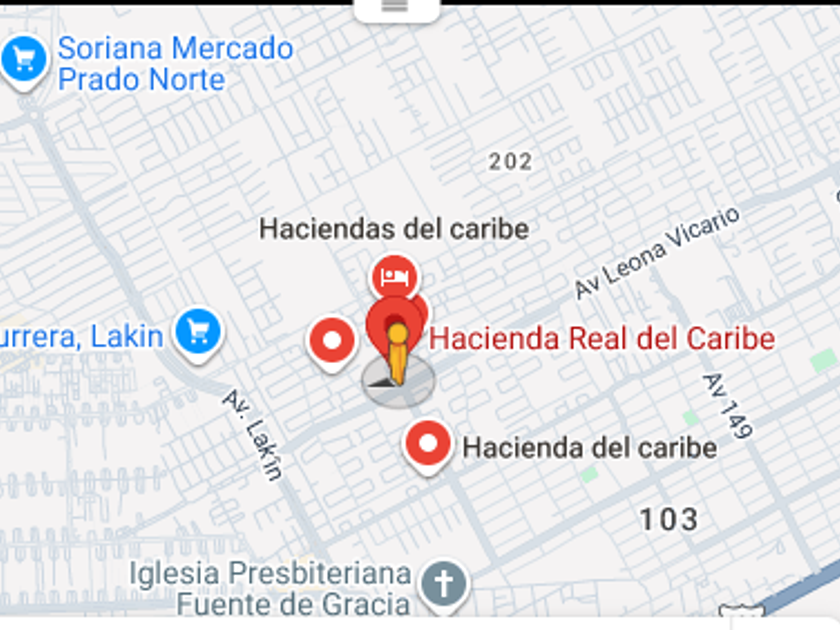Viewport: 840px width, 630px height.
Task: Open Iglesia Presbiteriana Fuente de Gracia marker
Action: pos(443,586)
